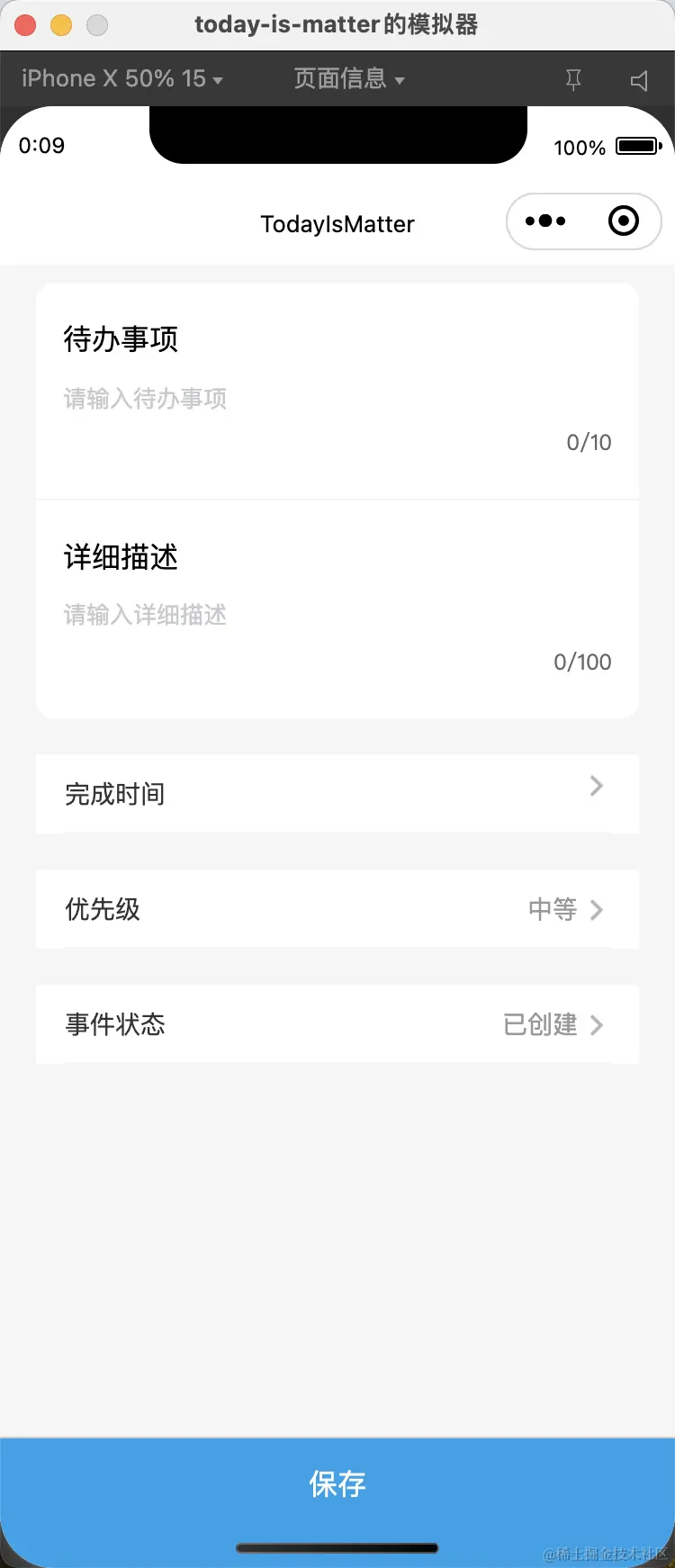The width and height of the screenshot is (675, 1568).
Task: Click the exit mini-program capsule icon
Action: tap(624, 221)
